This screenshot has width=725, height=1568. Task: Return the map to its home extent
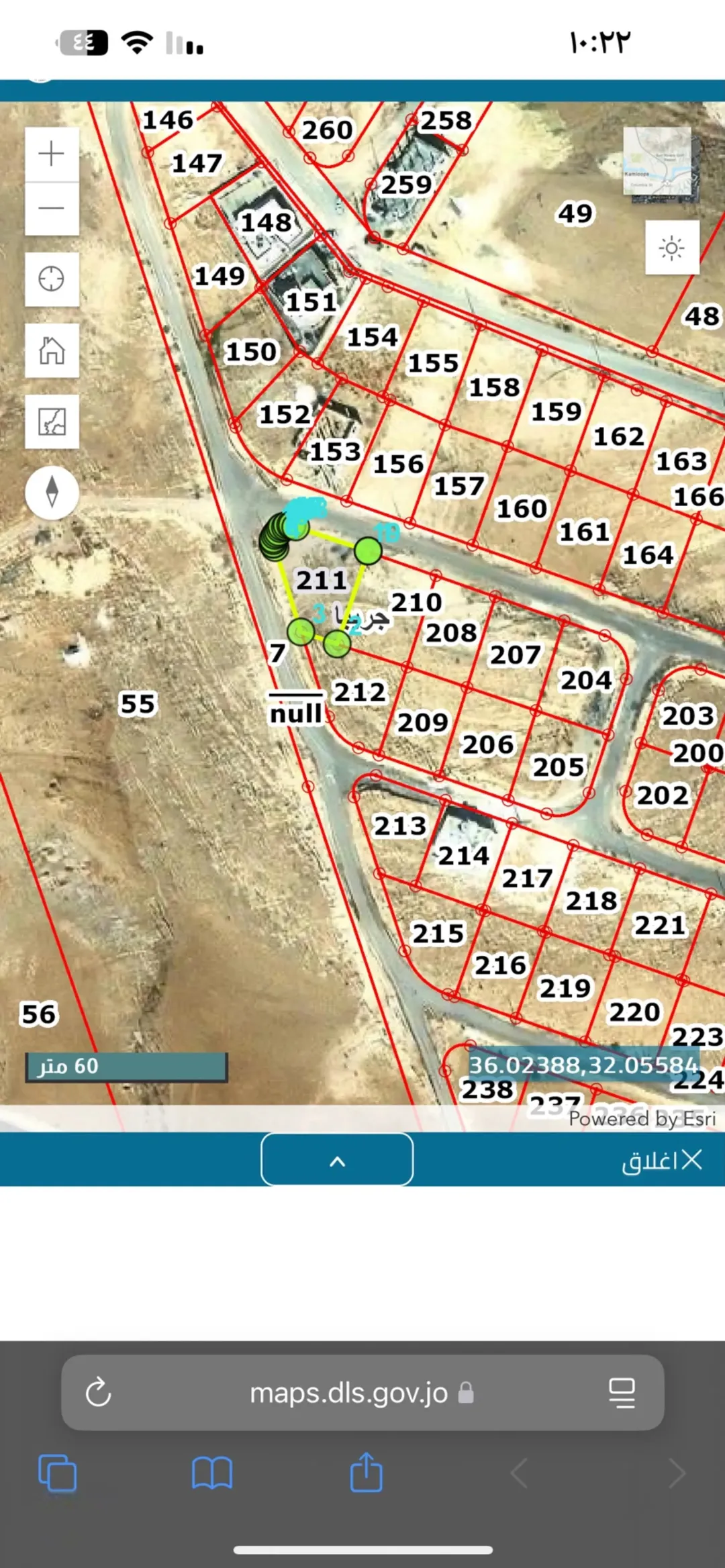pyautogui.click(x=52, y=350)
